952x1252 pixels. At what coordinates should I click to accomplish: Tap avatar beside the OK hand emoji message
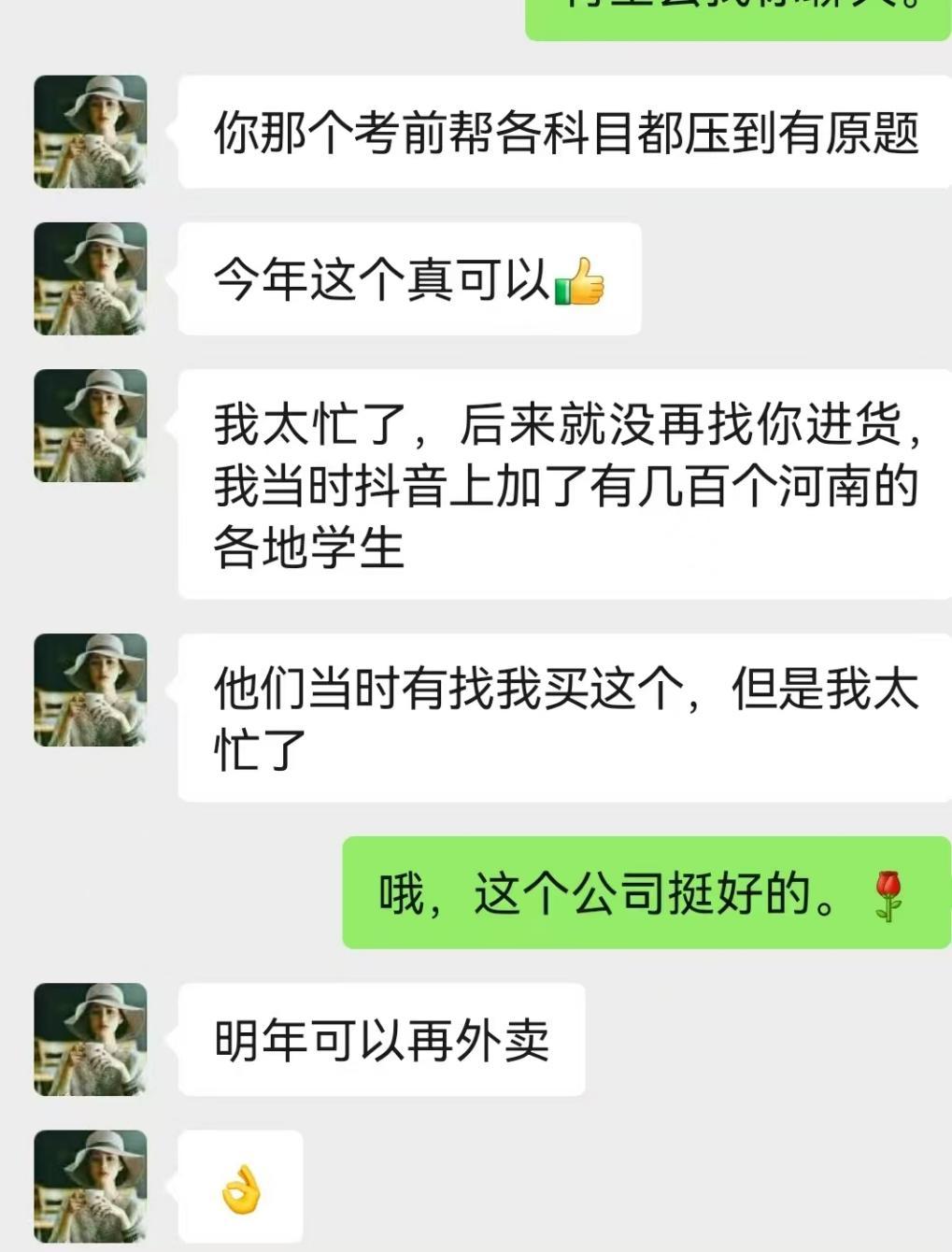[x=91, y=1187]
